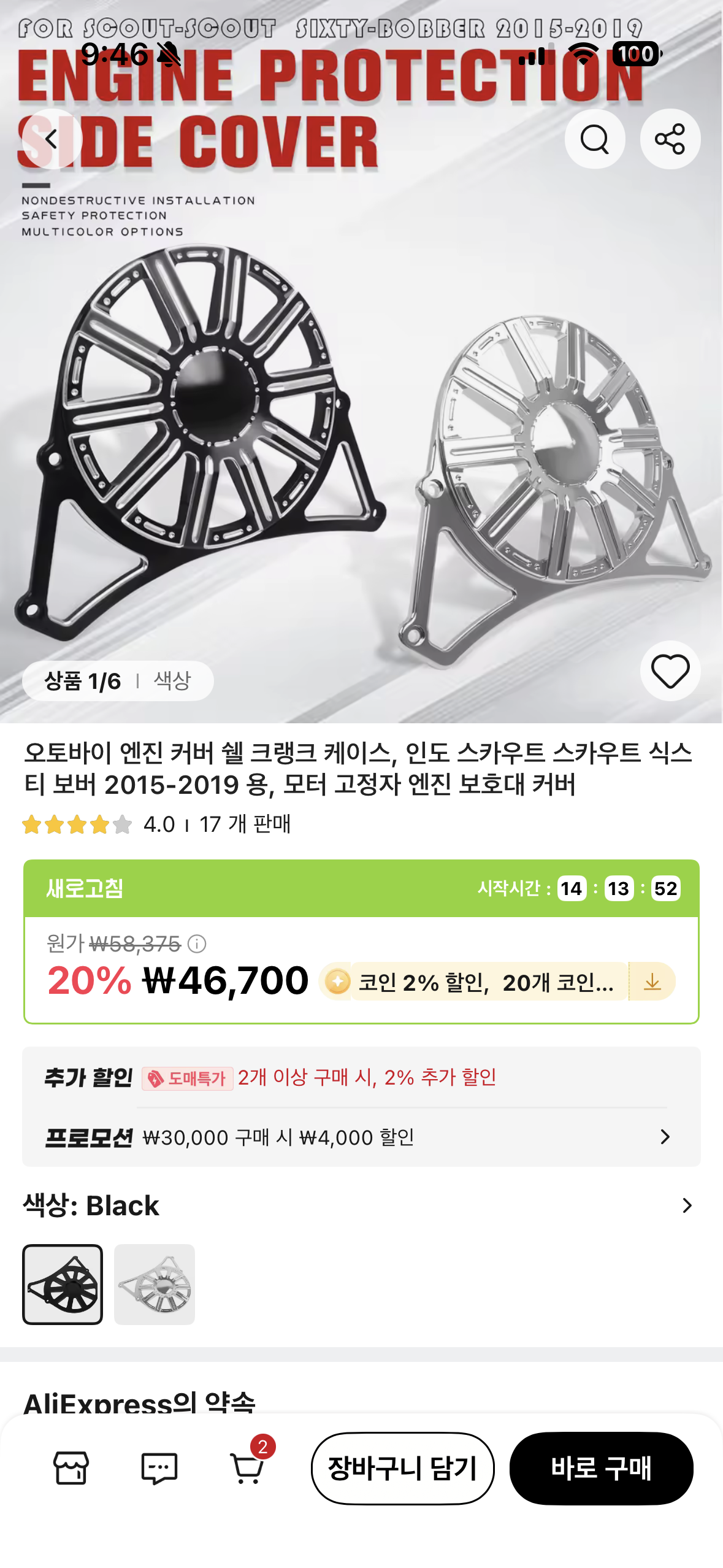Open original price info icon

(197, 943)
